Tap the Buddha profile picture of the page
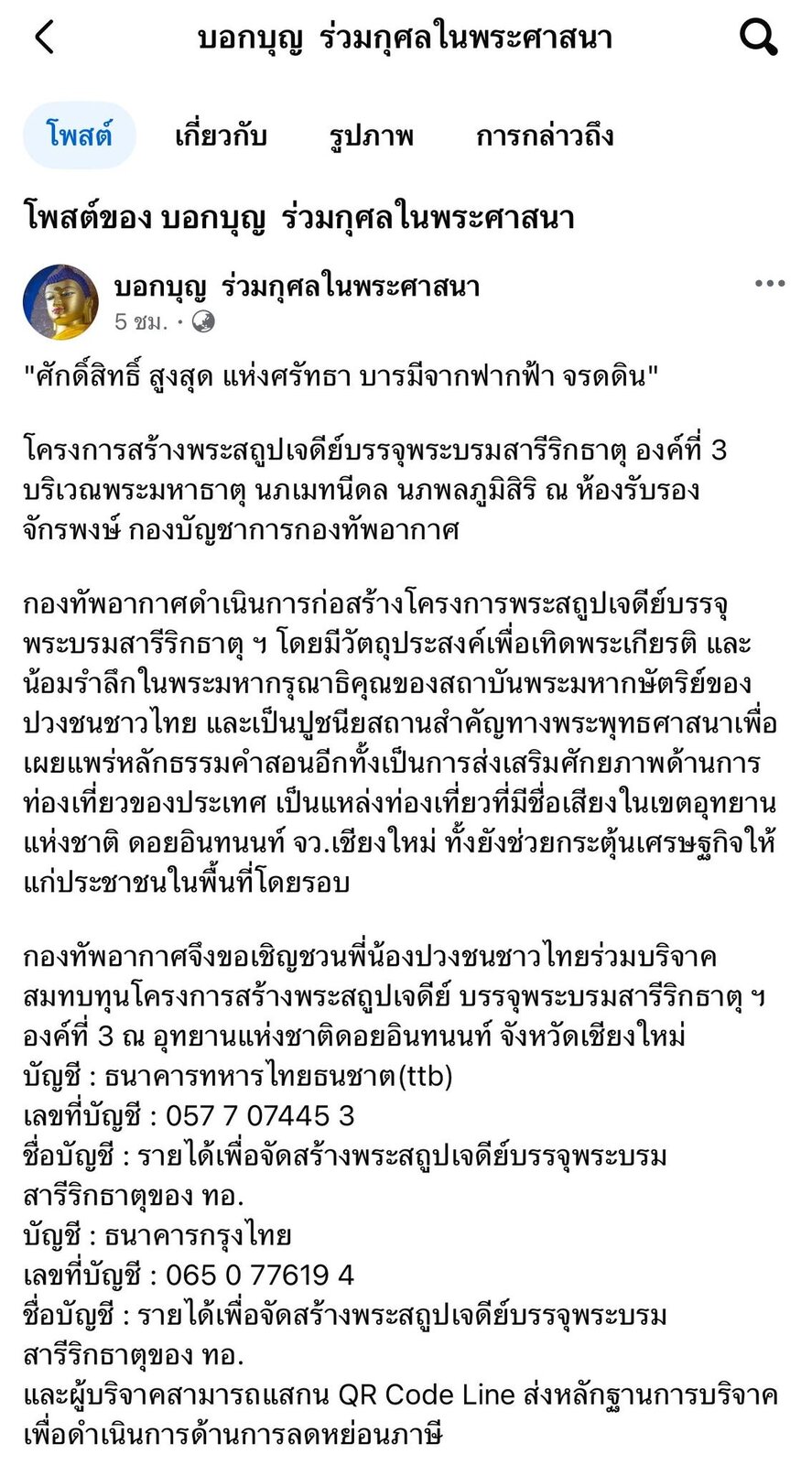812x1465 pixels. pyautogui.click(x=60, y=302)
